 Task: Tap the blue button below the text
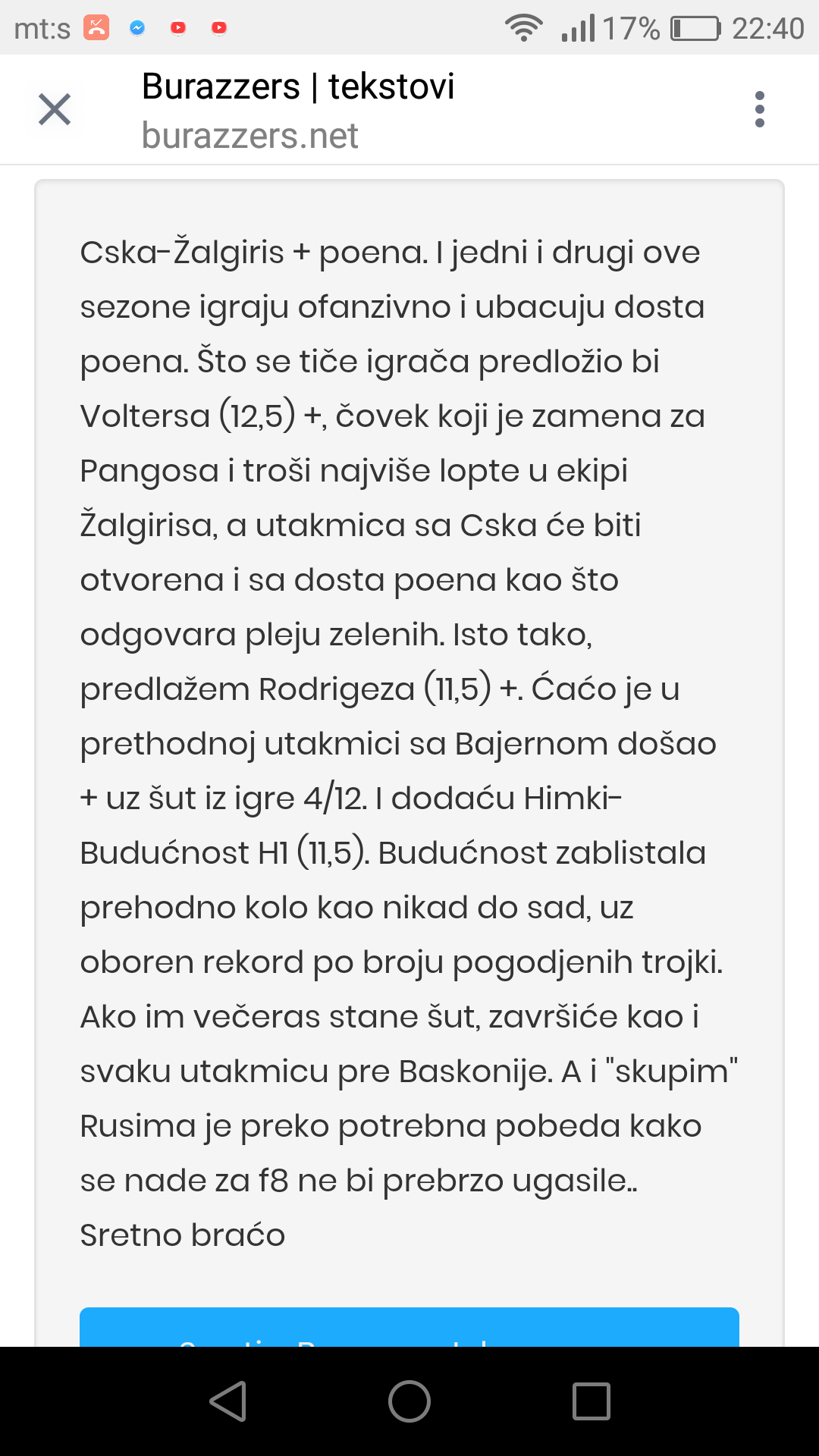pos(409,1327)
